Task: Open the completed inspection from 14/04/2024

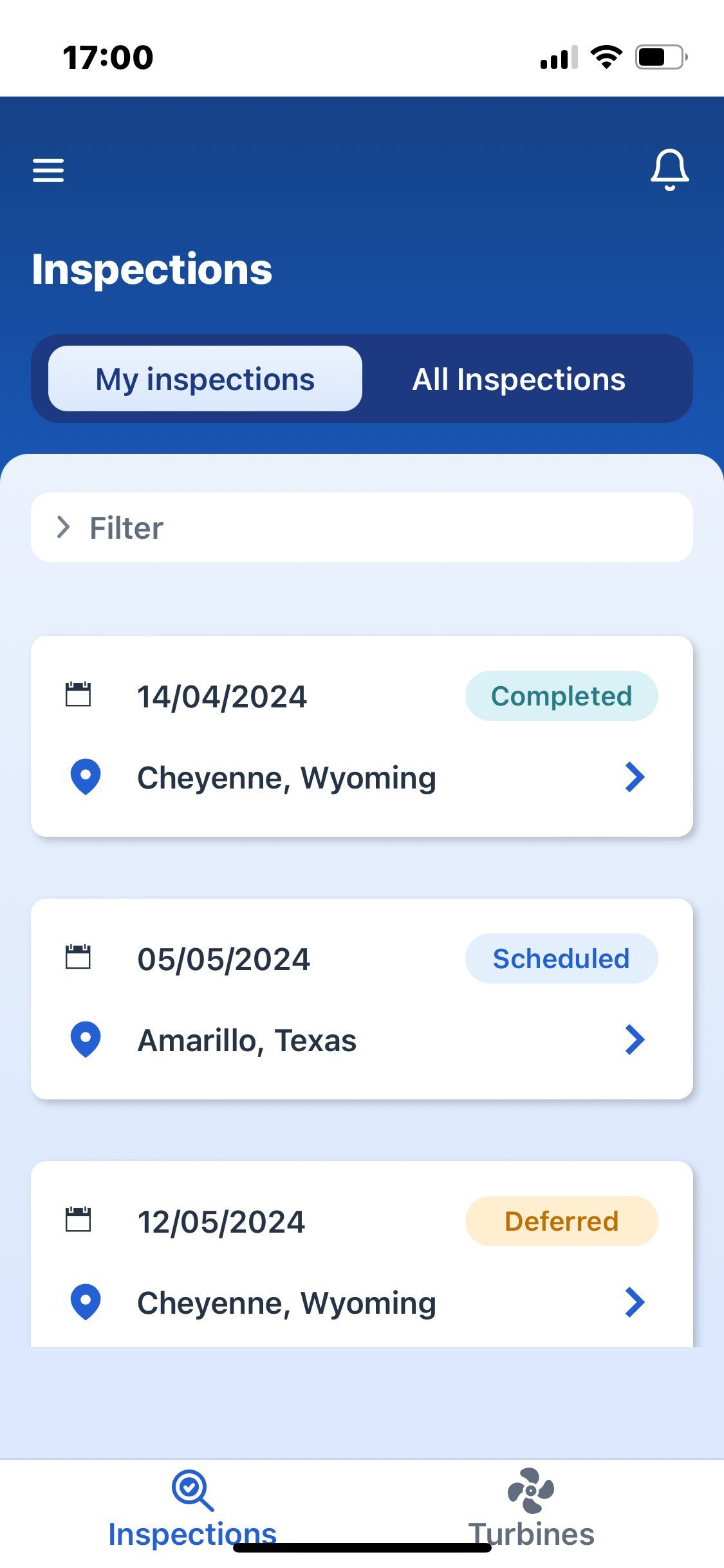Action: (x=362, y=736)
